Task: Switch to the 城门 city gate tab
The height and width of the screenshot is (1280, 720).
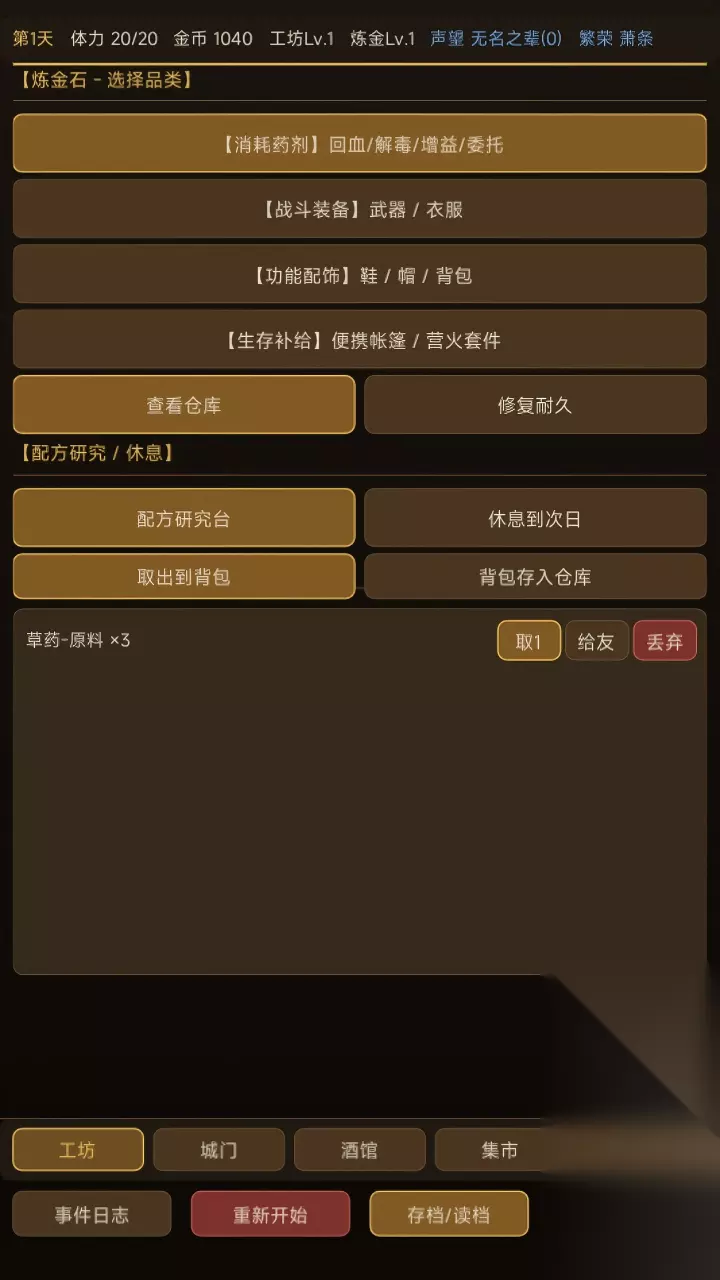Action: click(219, 1150)
